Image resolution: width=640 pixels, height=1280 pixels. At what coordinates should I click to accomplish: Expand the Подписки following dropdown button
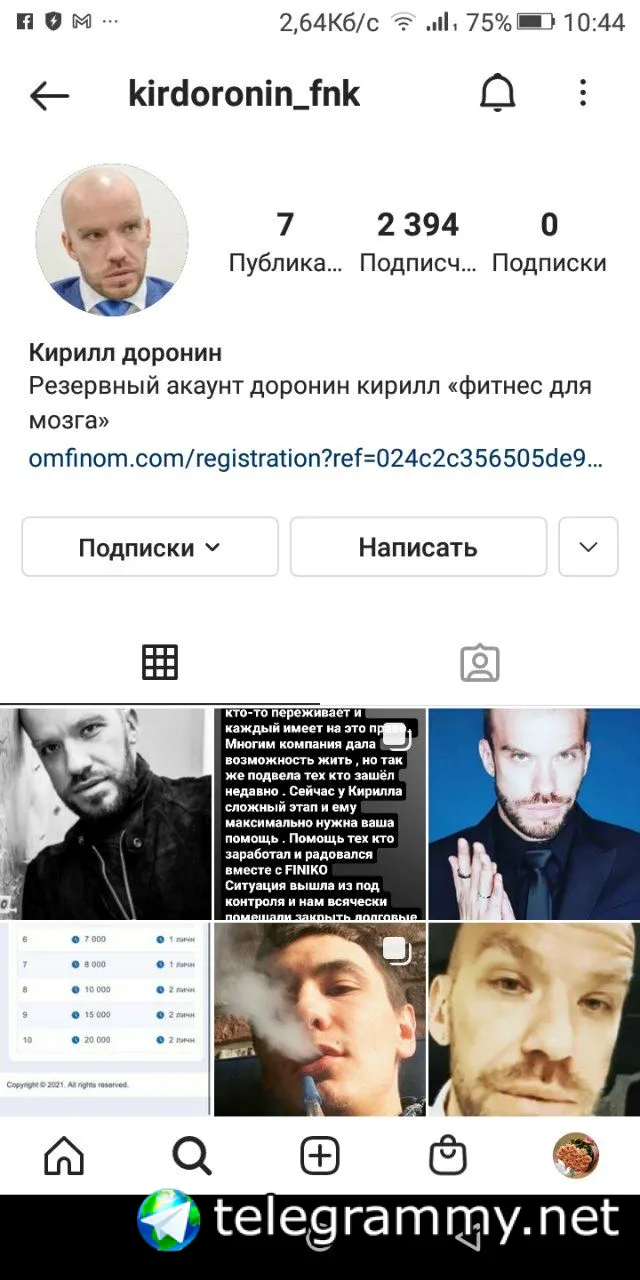[150, 547]
